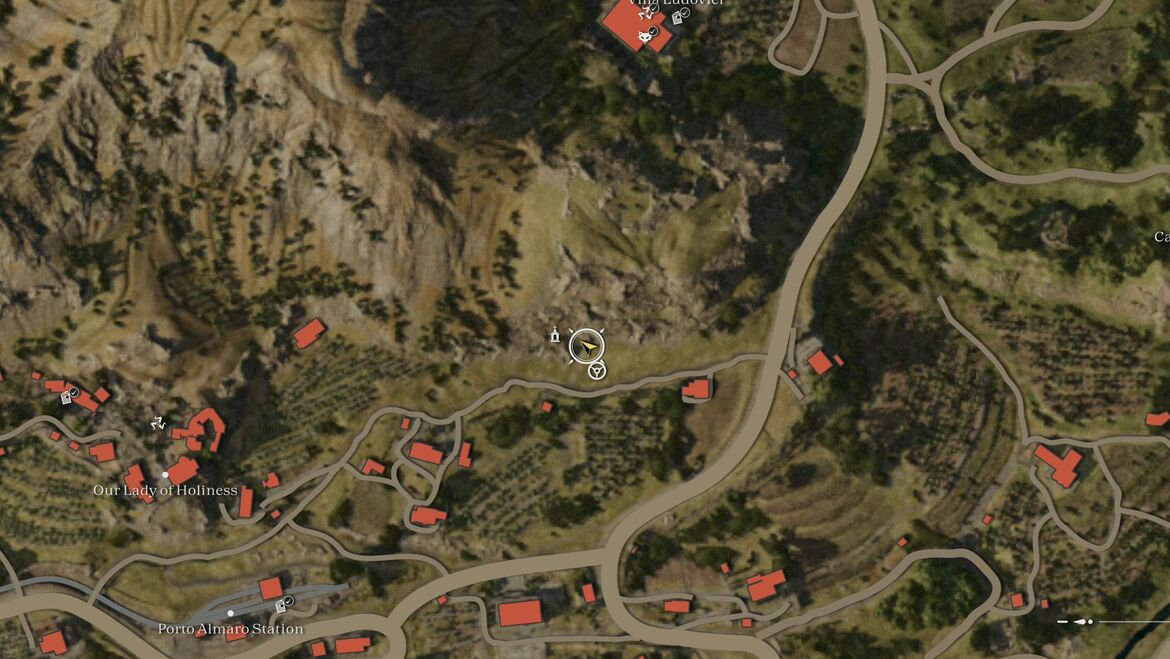Select the shrine marker beside the player arrow
Viewport: 1170px width, 659px height.
tap(554, 336)
